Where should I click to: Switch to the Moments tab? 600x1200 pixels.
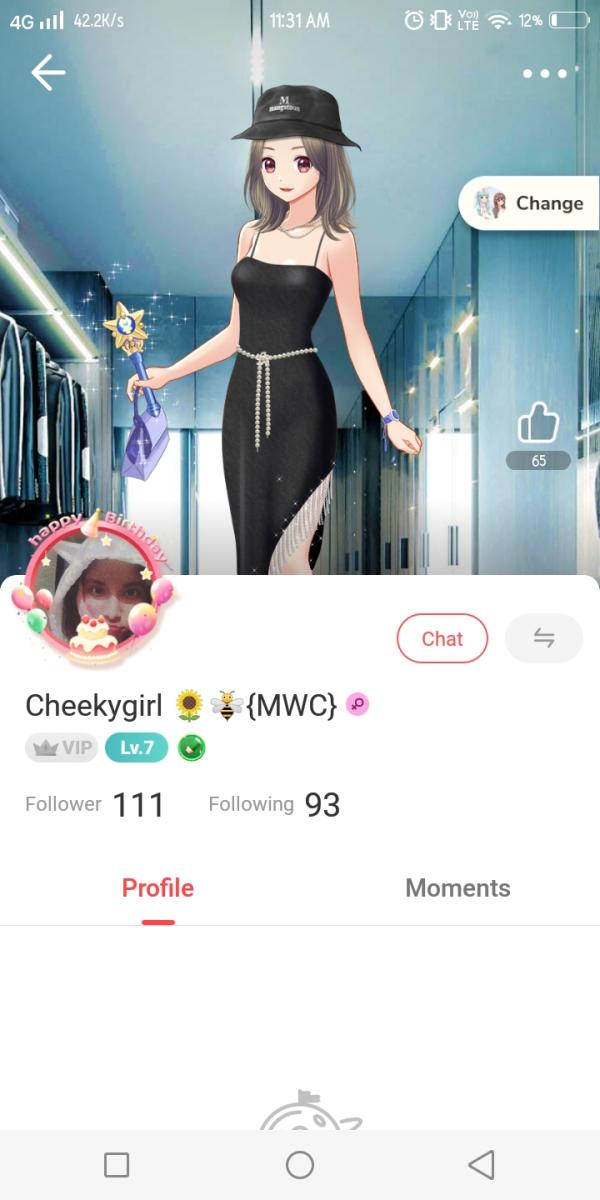(458, 888)
